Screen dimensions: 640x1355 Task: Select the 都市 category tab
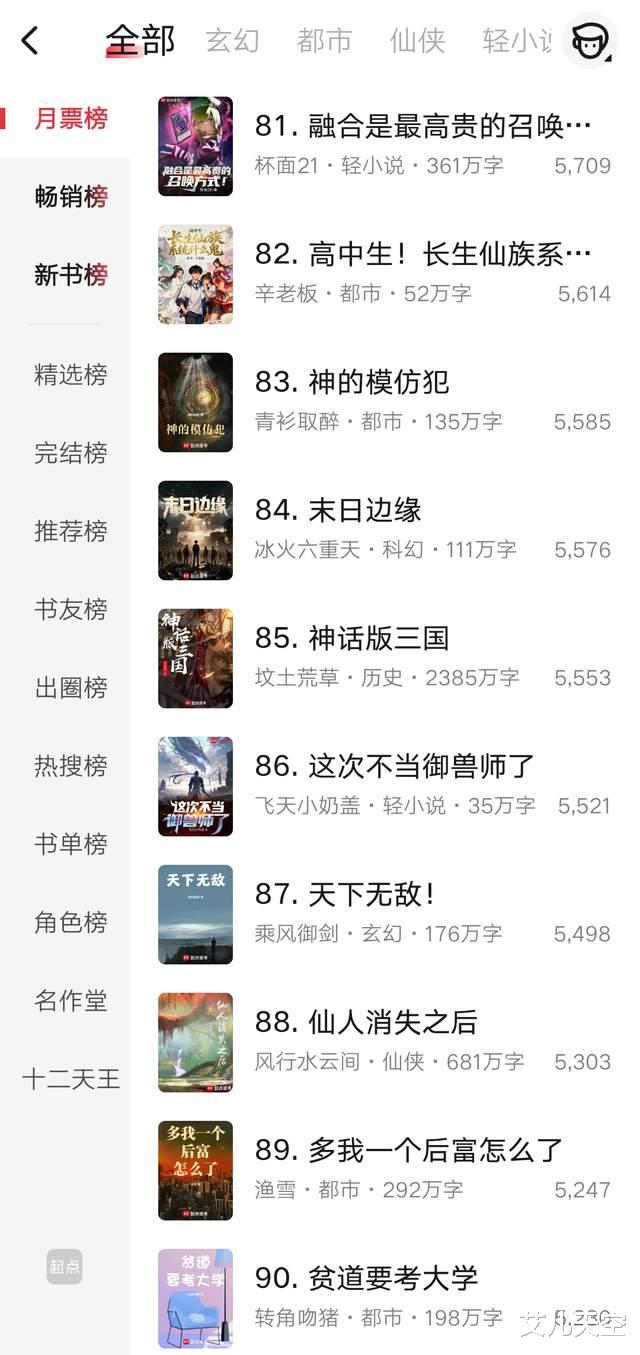[x=324, y=41]
